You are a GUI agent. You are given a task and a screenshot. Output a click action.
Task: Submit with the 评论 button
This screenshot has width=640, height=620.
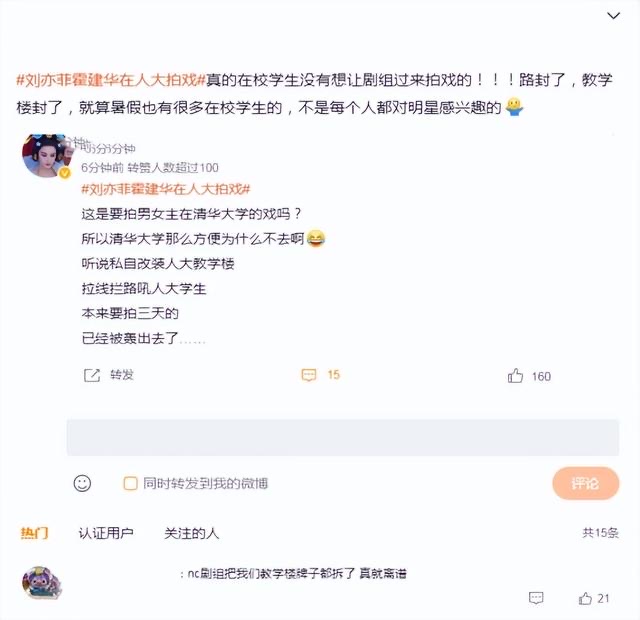[x=585, y=483]
